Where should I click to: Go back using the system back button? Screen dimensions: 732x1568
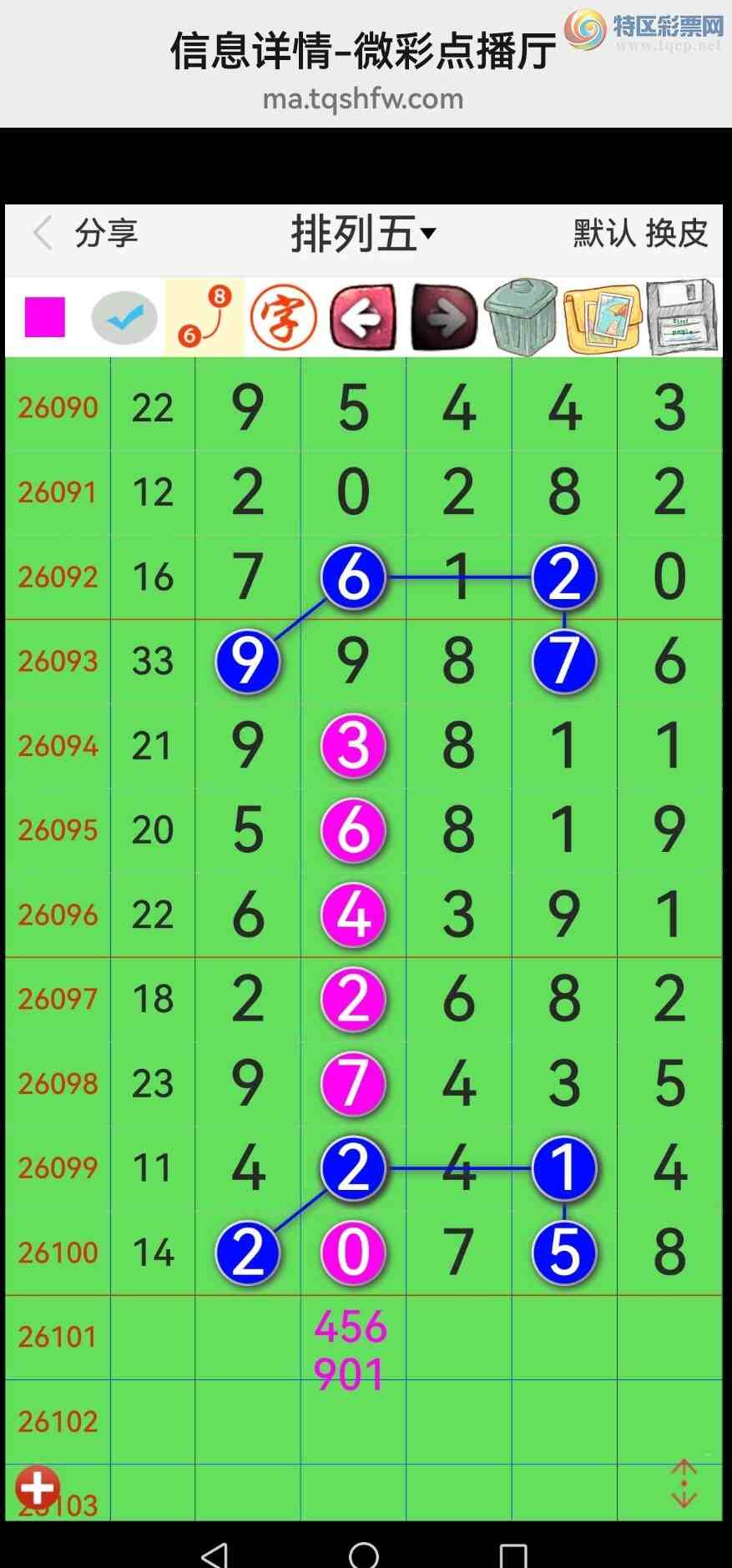click(215, 1553)
